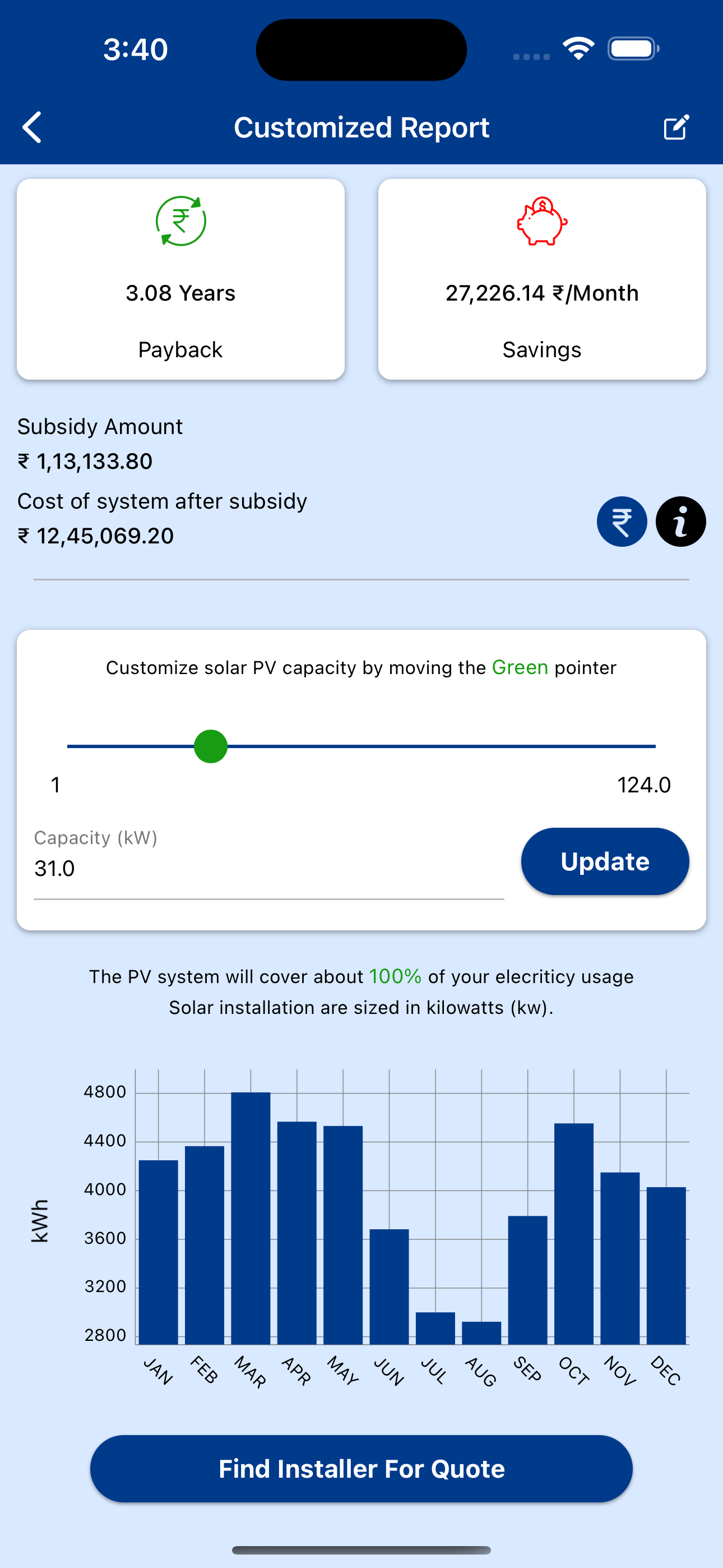Tap Find Installer For Quote
Image resolution: width=723 pixels, height=1568 pixels.
tap(361, 1469)
